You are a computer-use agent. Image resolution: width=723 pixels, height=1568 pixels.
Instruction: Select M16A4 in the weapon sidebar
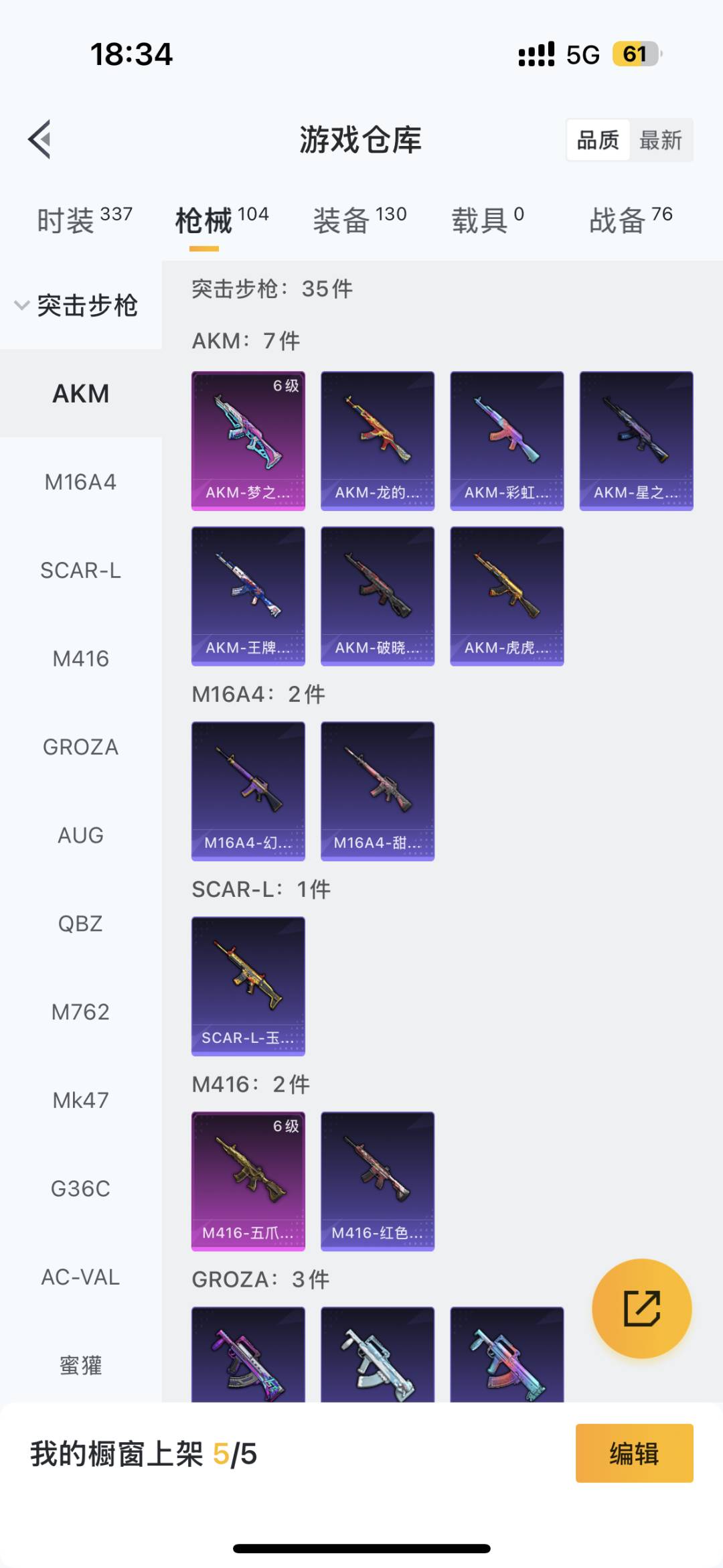coord(80,482)
